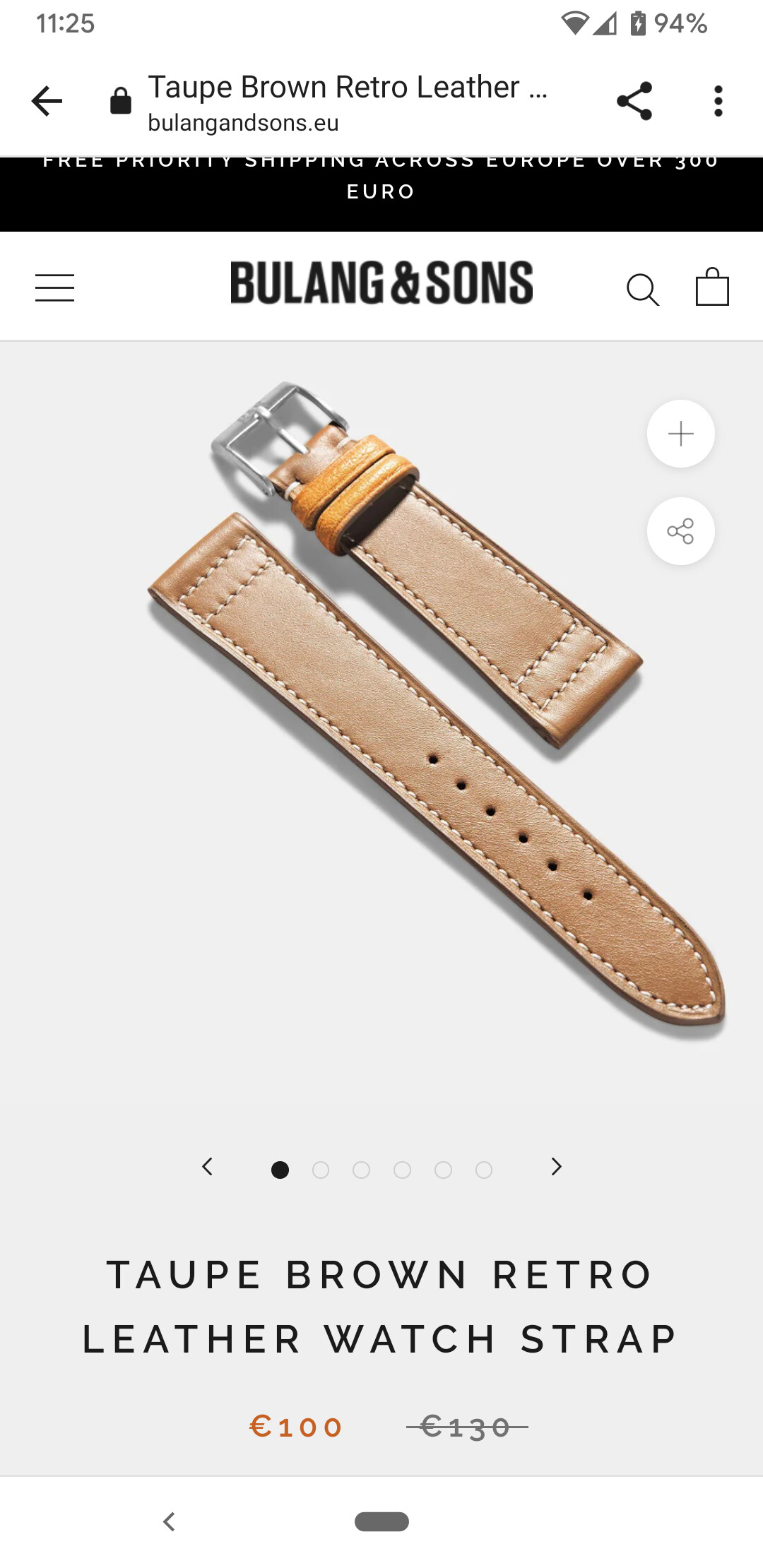Show the next product image
The image size is (763, 1568).
click(x=556, y=1167)
